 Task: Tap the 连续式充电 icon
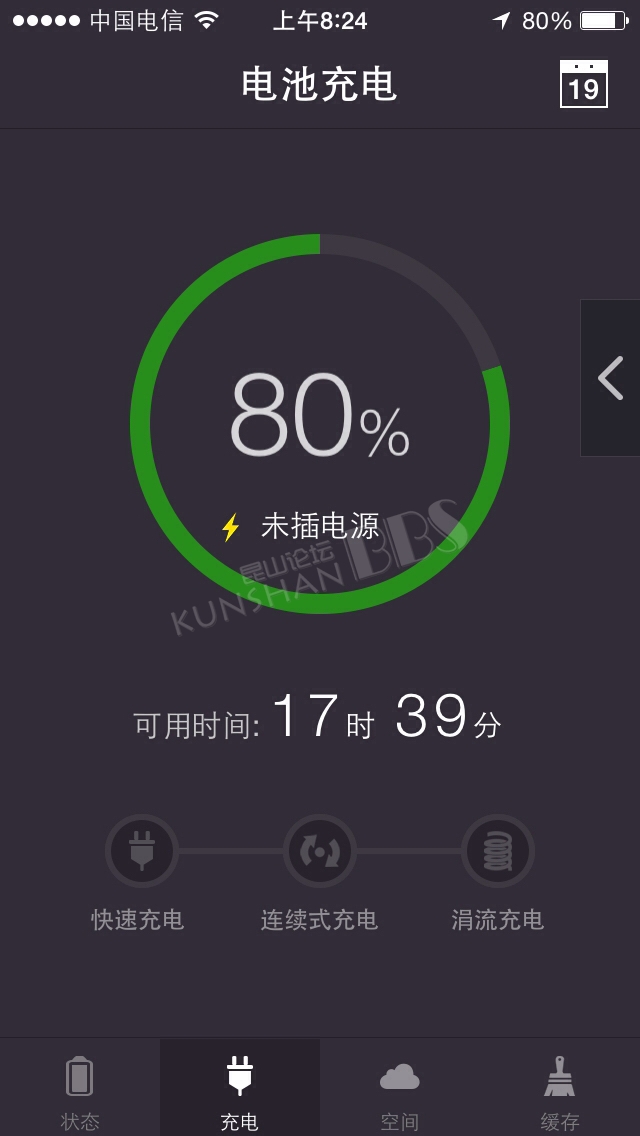[x=320, y=851]
